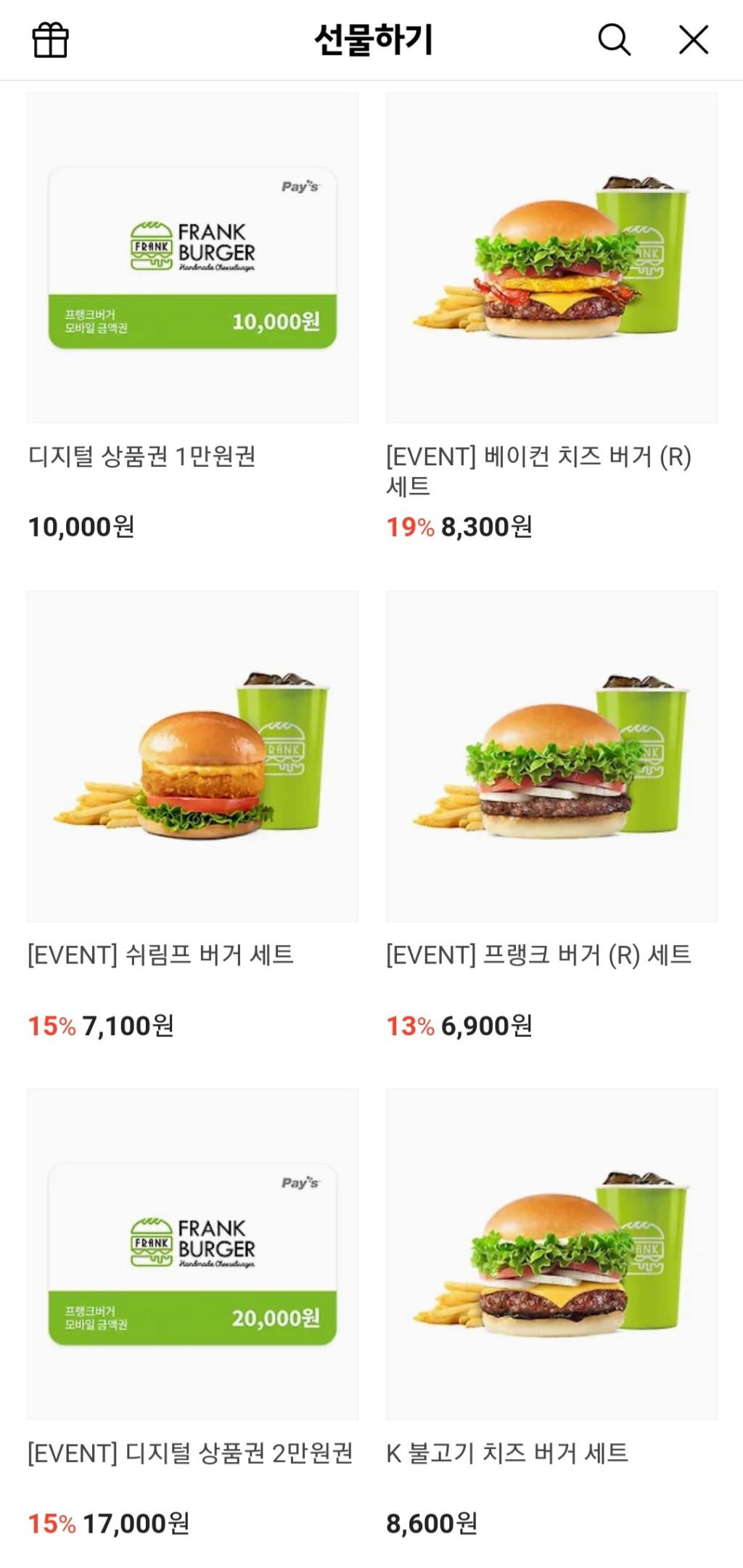Screen dimensions: 743x1568
Task: Select the 쉬림프 버거 세트 product
Action: click(192, 756)
